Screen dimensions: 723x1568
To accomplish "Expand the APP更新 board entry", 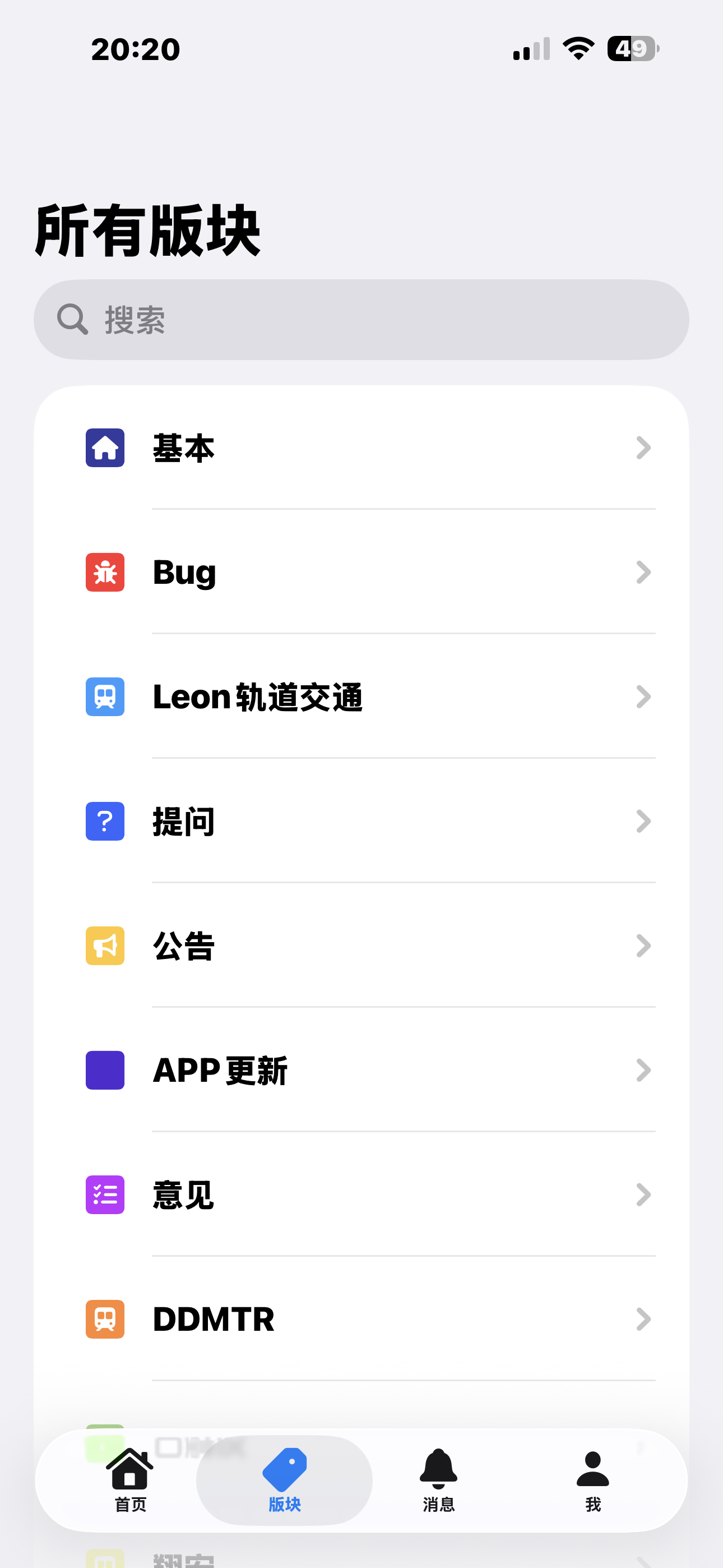I will click(643, 1070).
